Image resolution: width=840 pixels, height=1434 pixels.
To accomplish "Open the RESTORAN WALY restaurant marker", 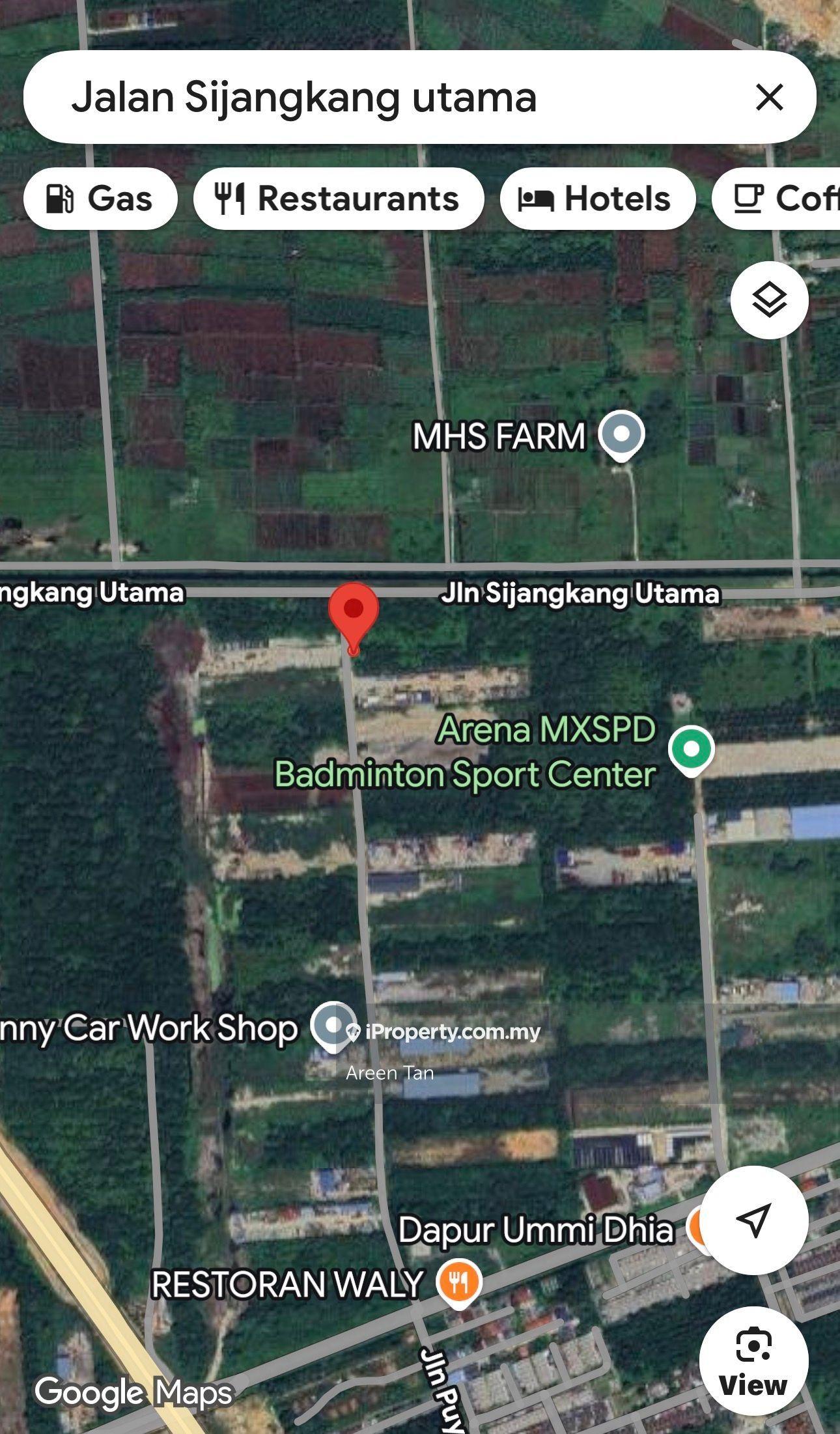I will pyautogui.click(x=459, y=1283).
